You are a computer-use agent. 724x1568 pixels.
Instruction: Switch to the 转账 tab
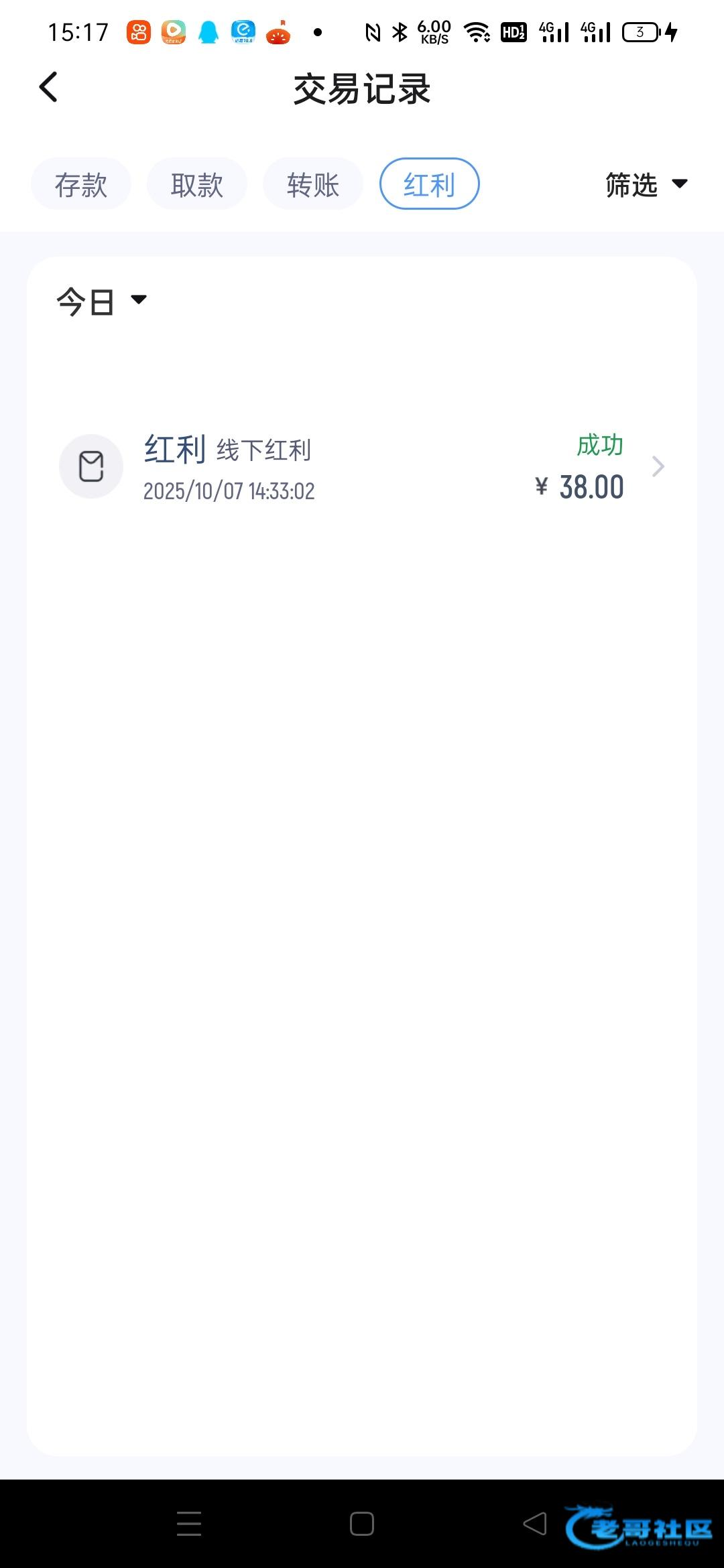[313, 184]
